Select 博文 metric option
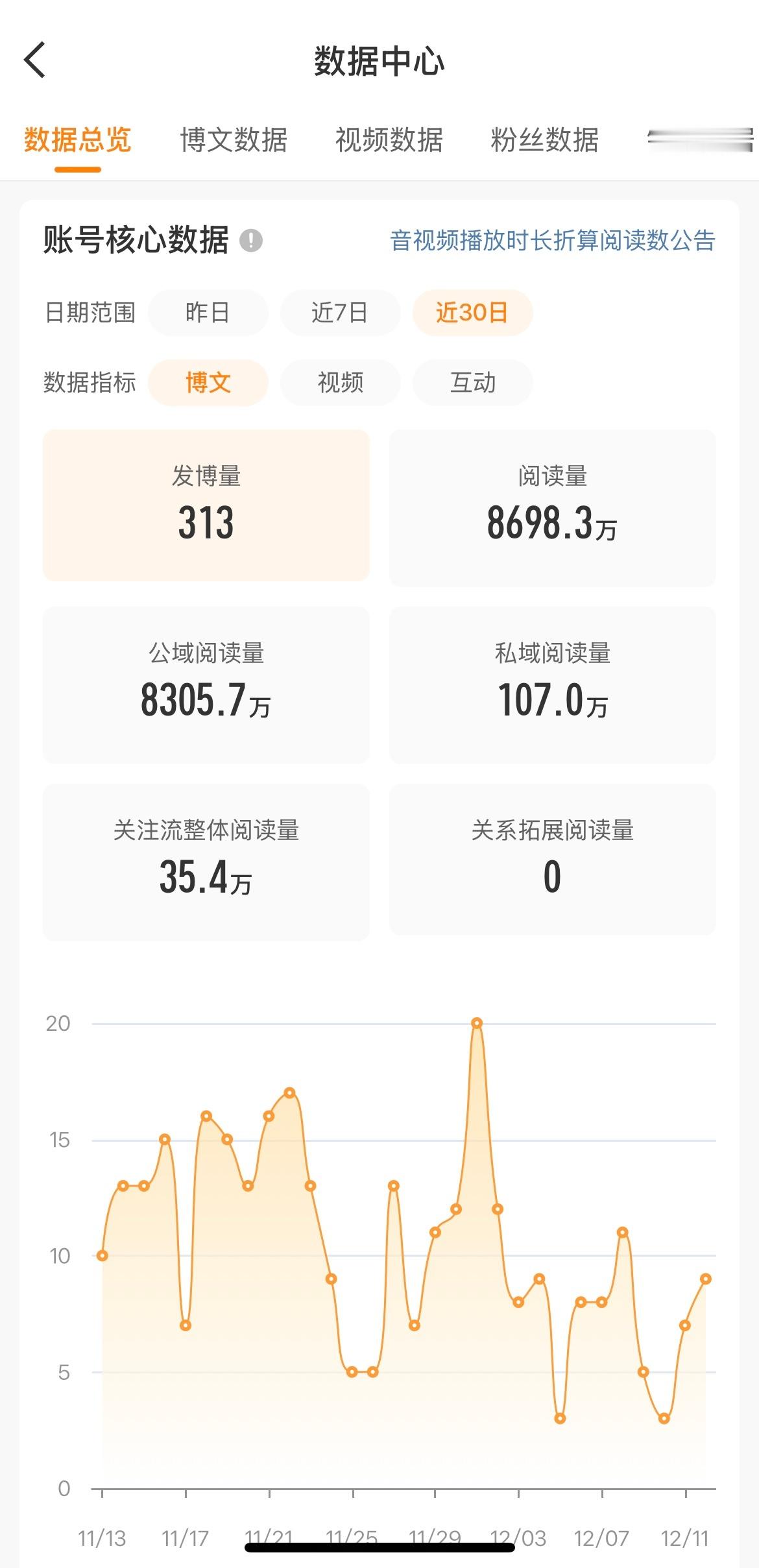759x1568 pixels. pos(209,383)
